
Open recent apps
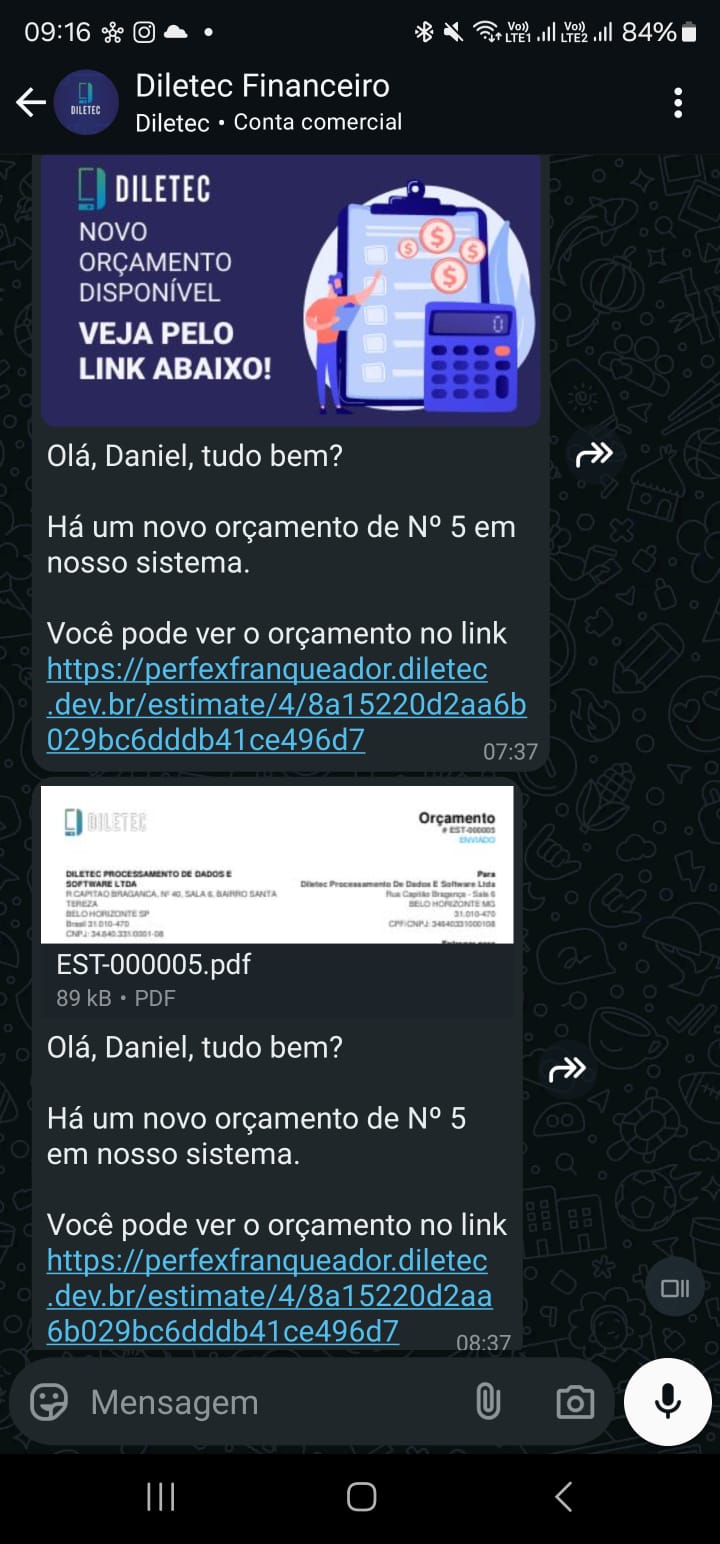tap(160, 1497)
